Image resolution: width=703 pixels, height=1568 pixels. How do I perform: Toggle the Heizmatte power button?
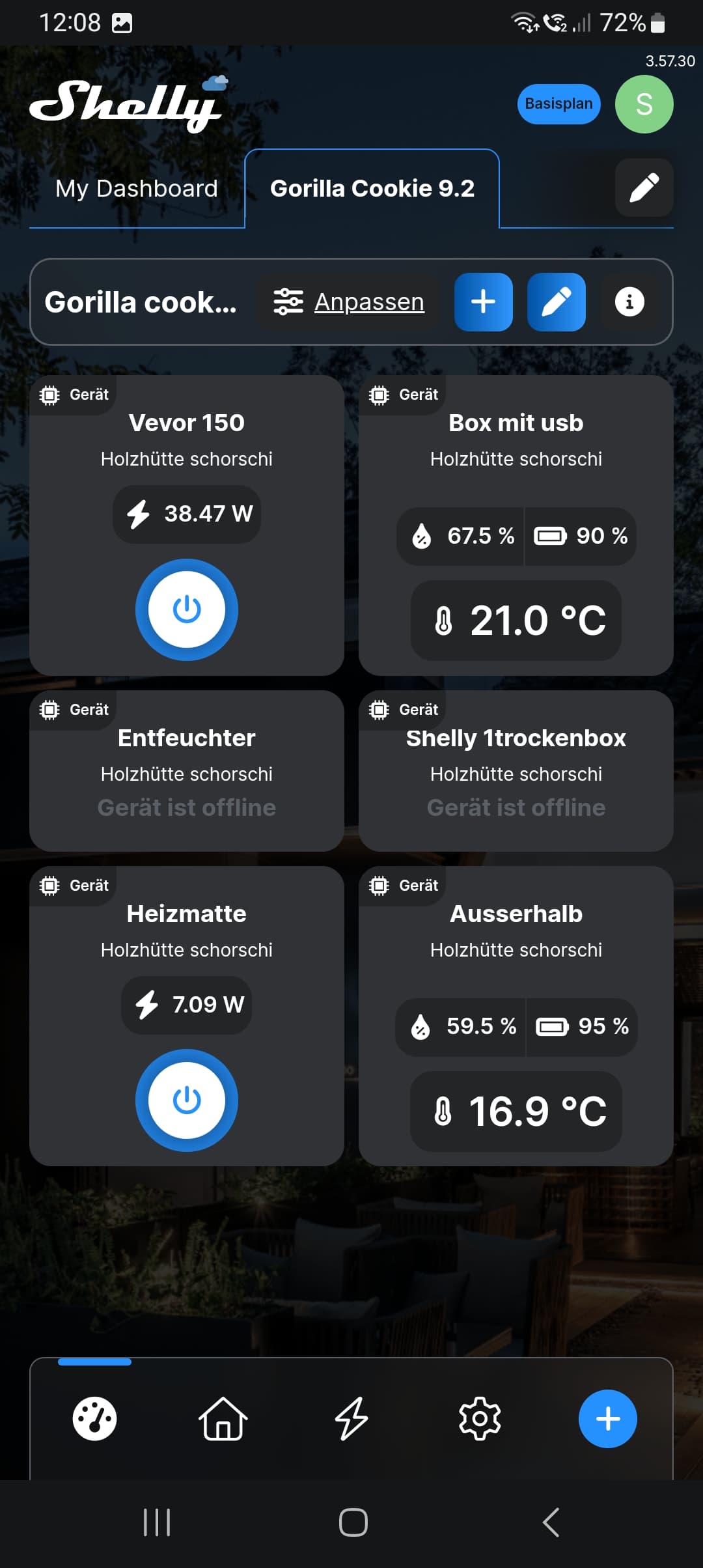[187, 1100]
